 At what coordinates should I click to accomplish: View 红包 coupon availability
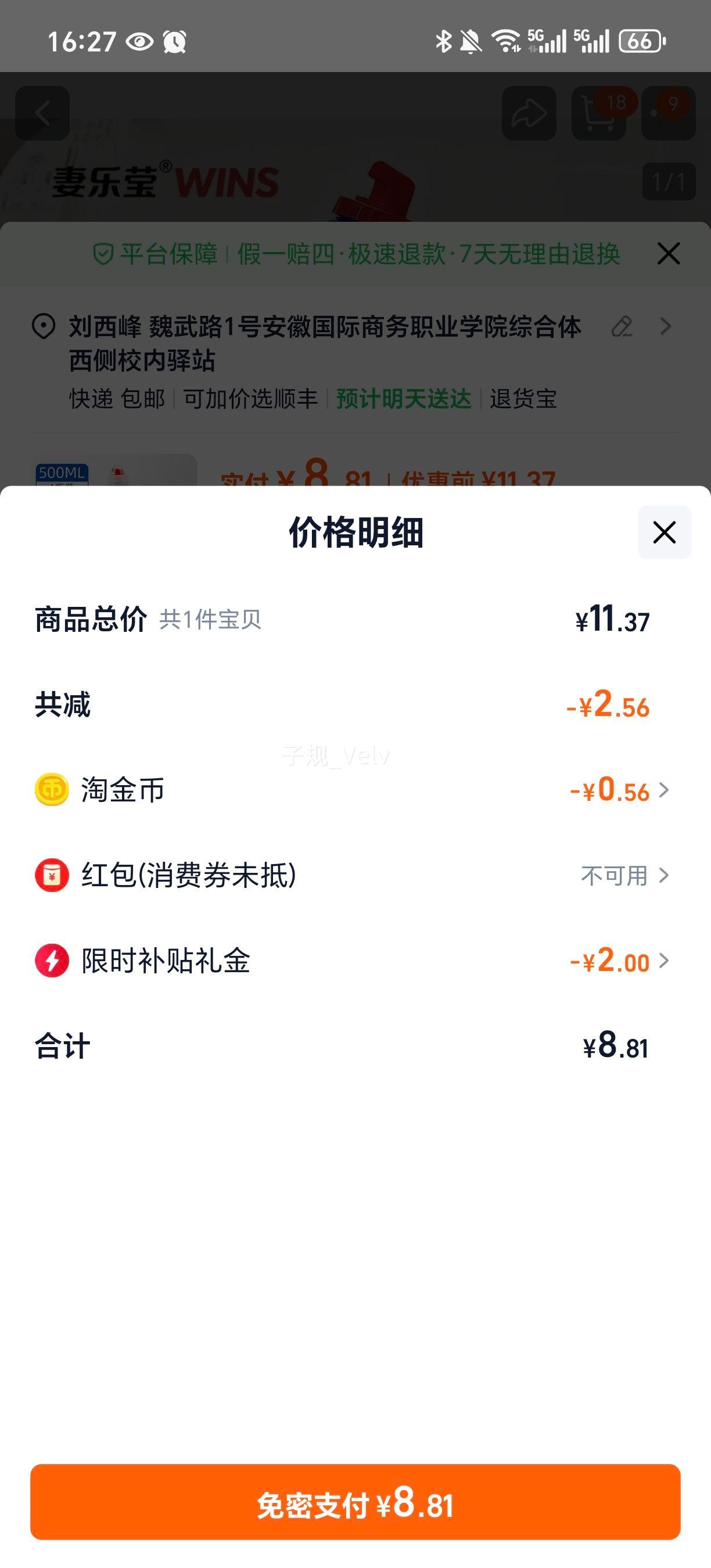pos(624,875)
